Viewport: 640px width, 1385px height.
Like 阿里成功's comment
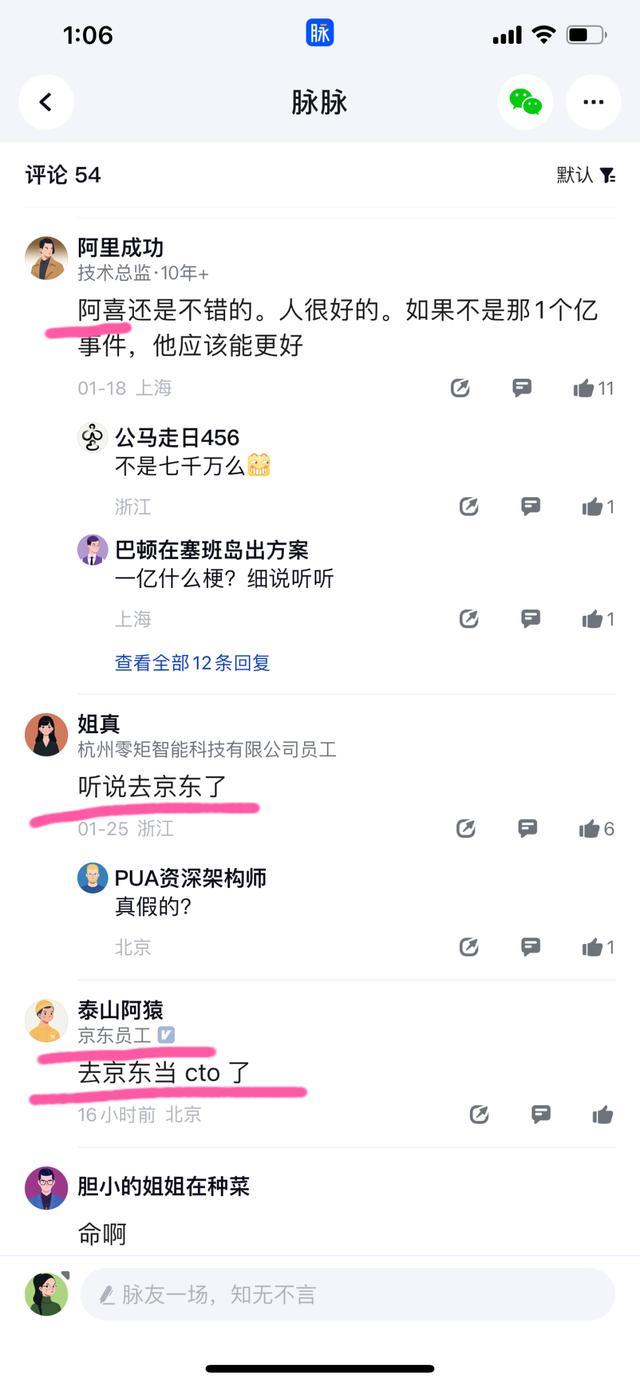(593, 388)
